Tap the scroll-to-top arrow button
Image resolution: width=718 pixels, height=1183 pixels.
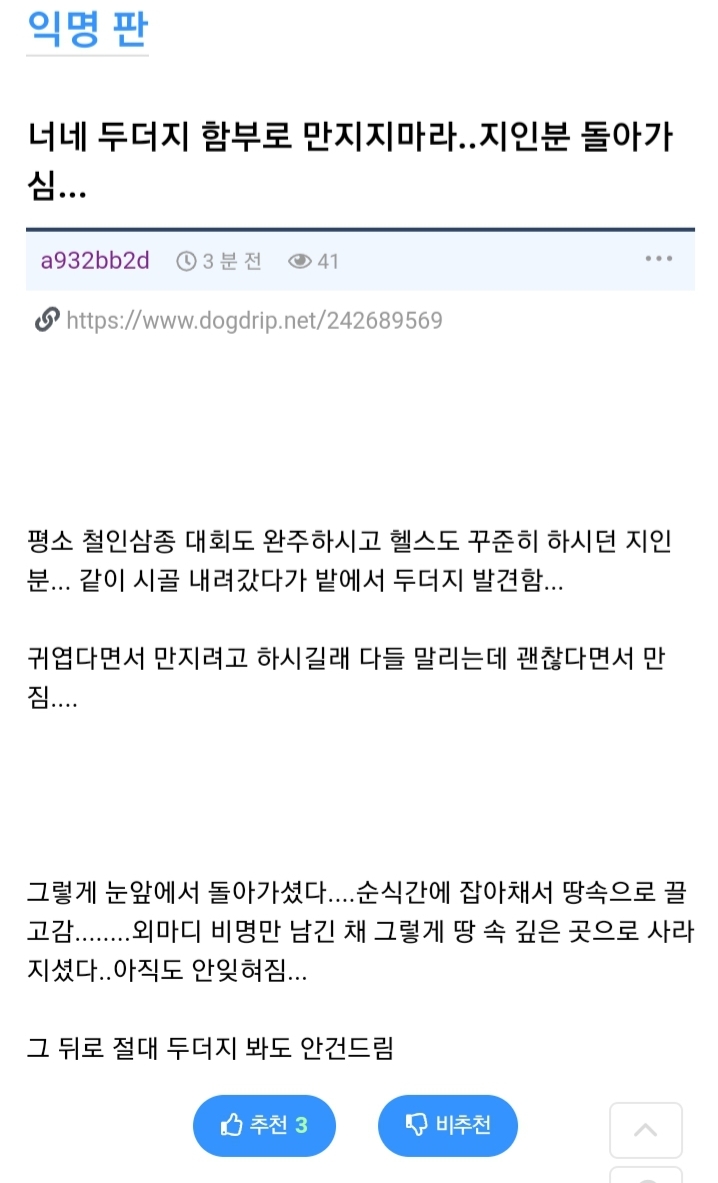coord(646,1130)
